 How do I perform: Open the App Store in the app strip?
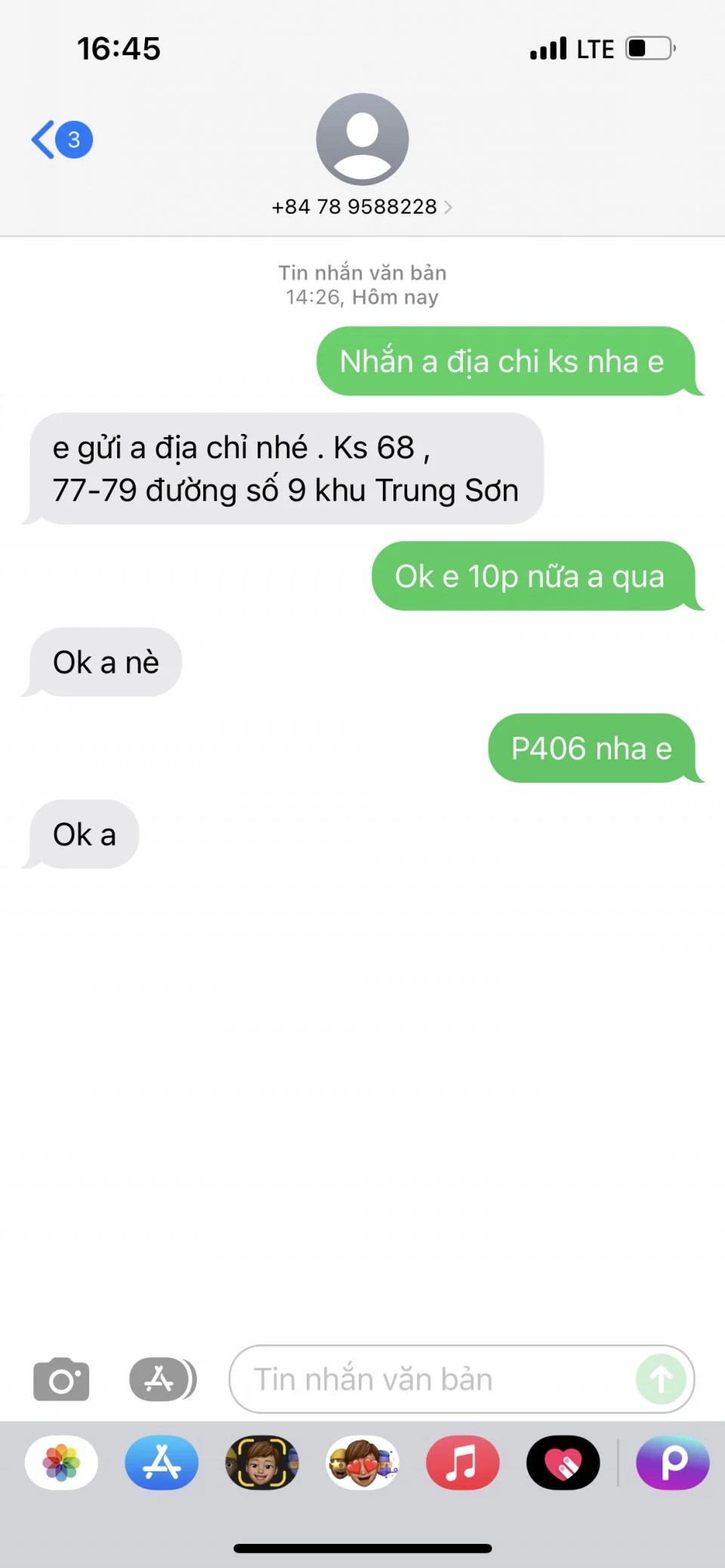click(x=162, y=1462)
